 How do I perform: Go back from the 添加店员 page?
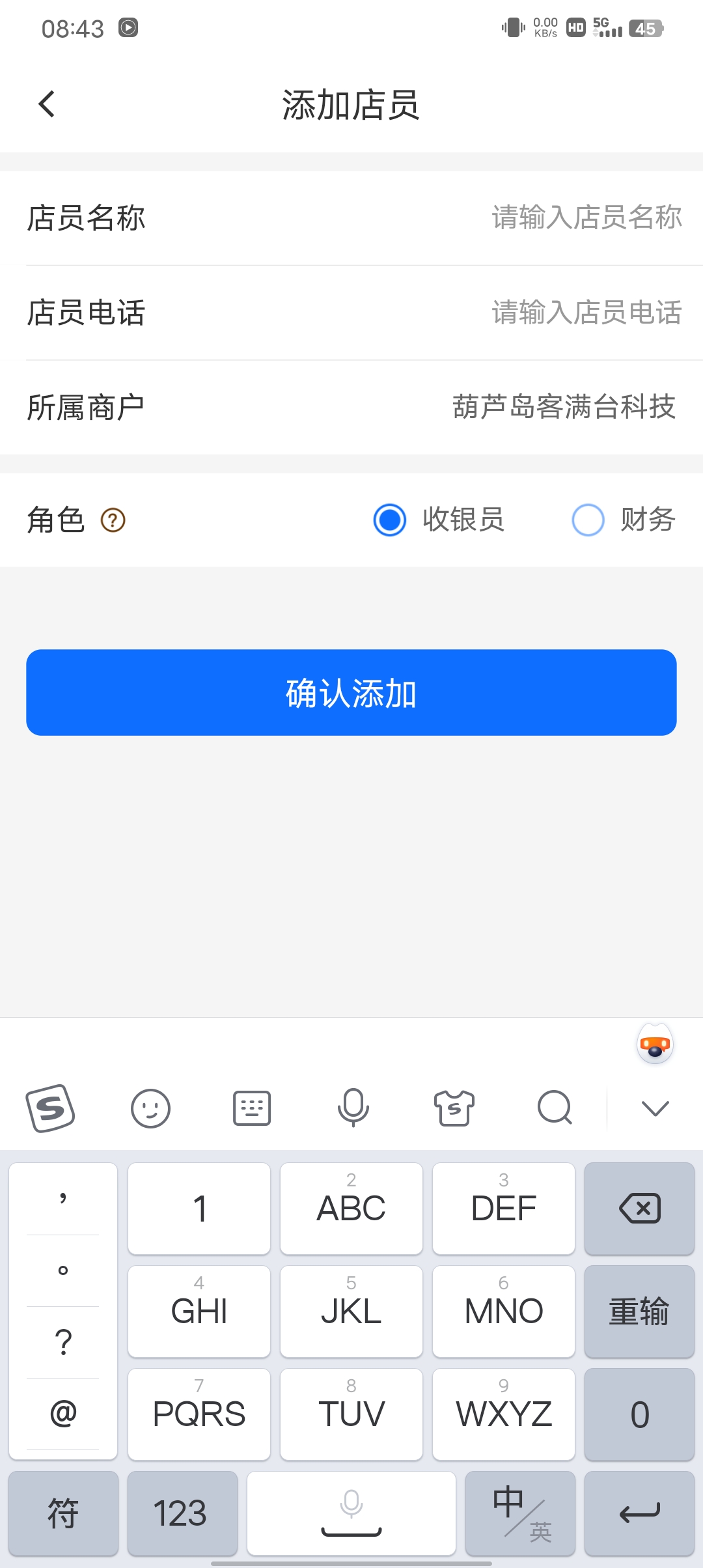(47, 104)
